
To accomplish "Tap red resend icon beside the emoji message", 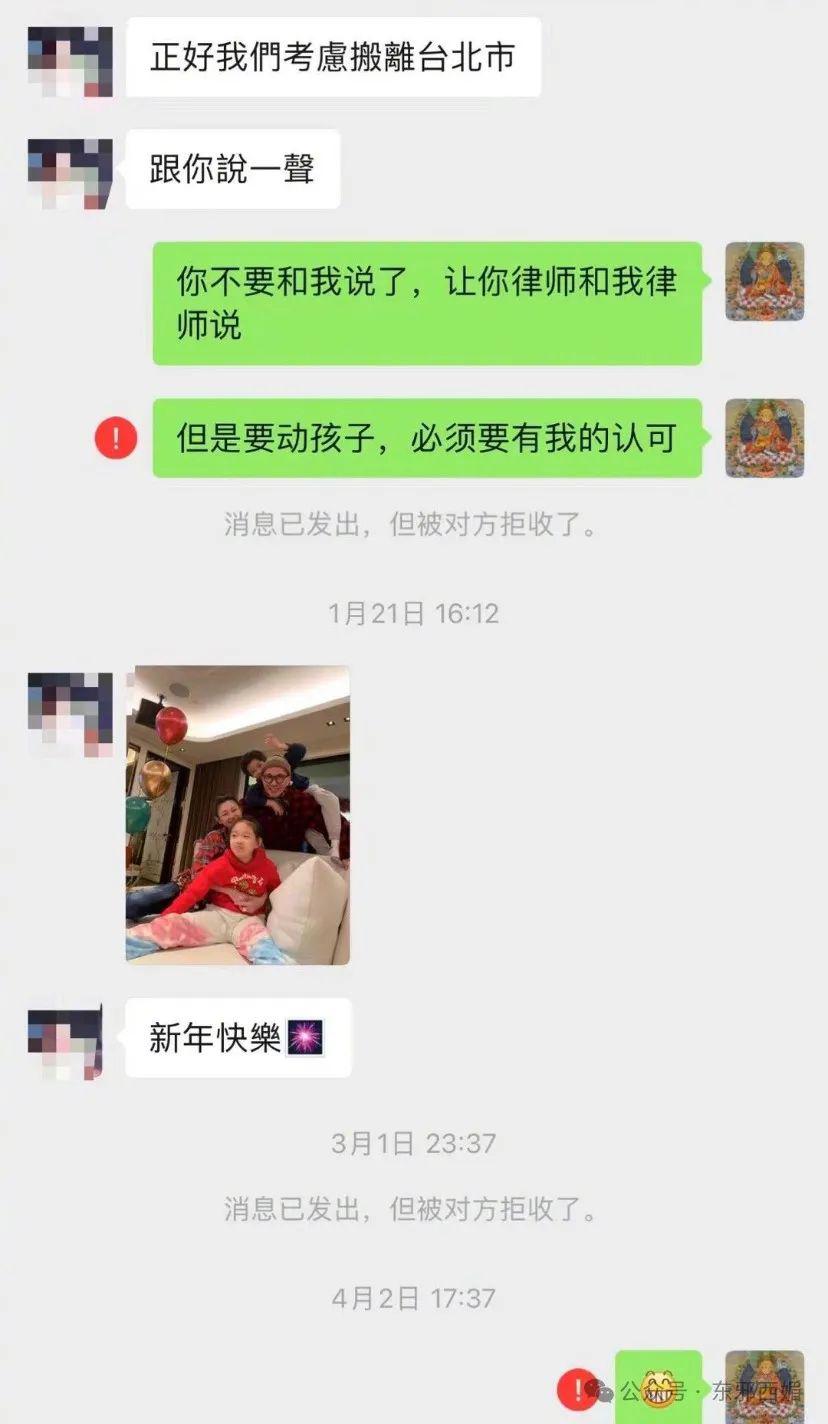I will tap(578, 1390).
